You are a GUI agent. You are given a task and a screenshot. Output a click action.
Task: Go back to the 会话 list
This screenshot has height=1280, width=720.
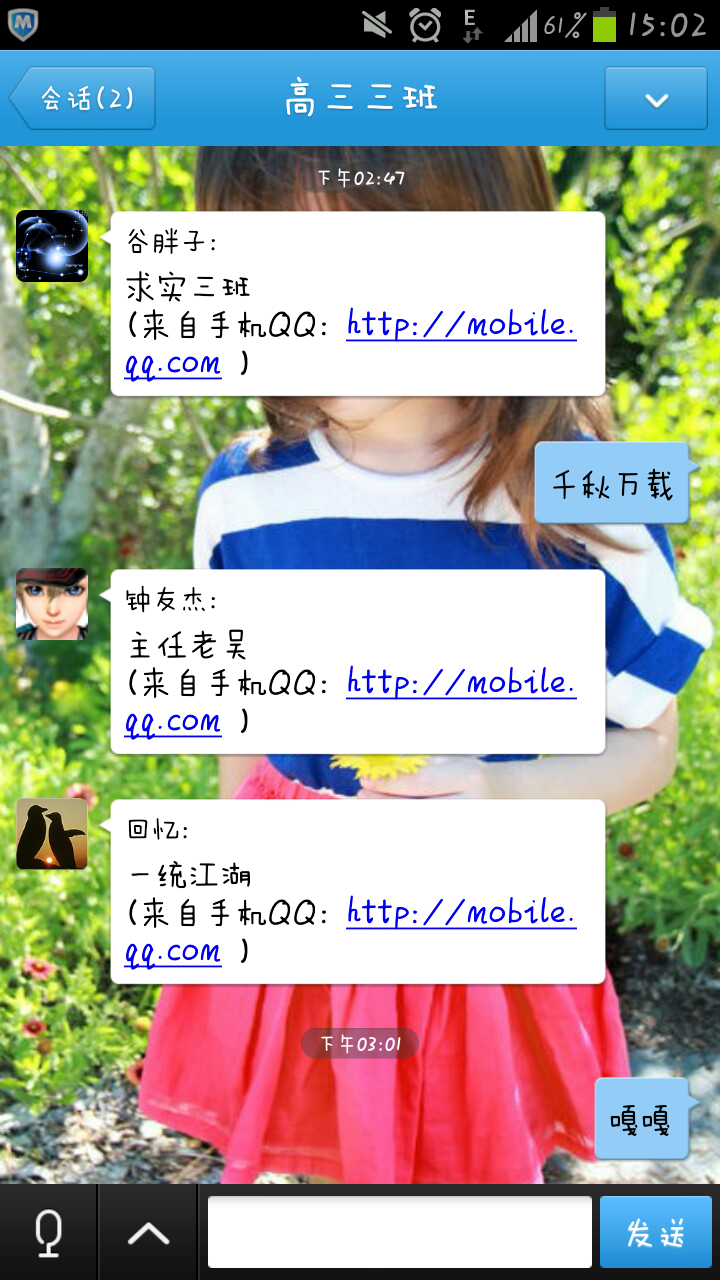tap(83, 98)
